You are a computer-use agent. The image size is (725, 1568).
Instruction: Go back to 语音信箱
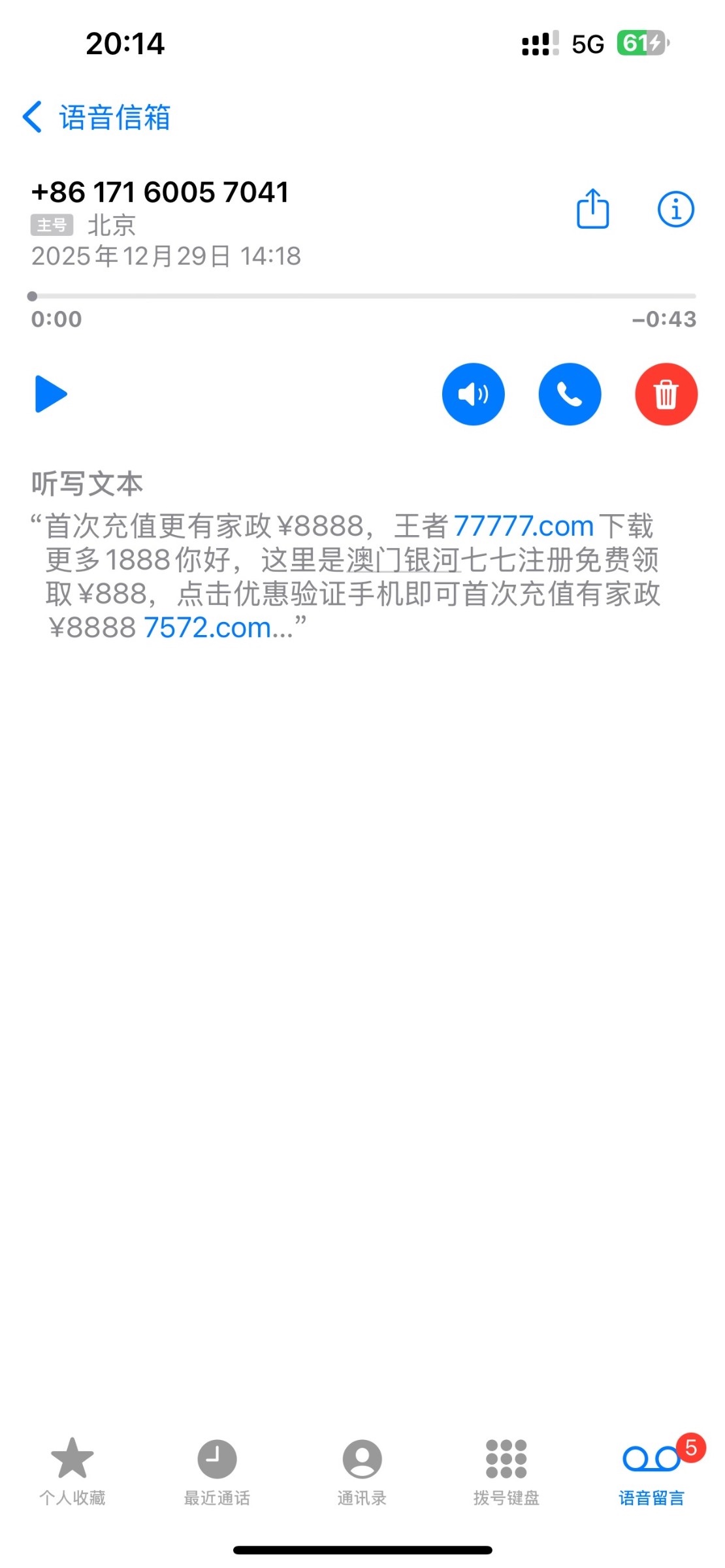[97, 118]
